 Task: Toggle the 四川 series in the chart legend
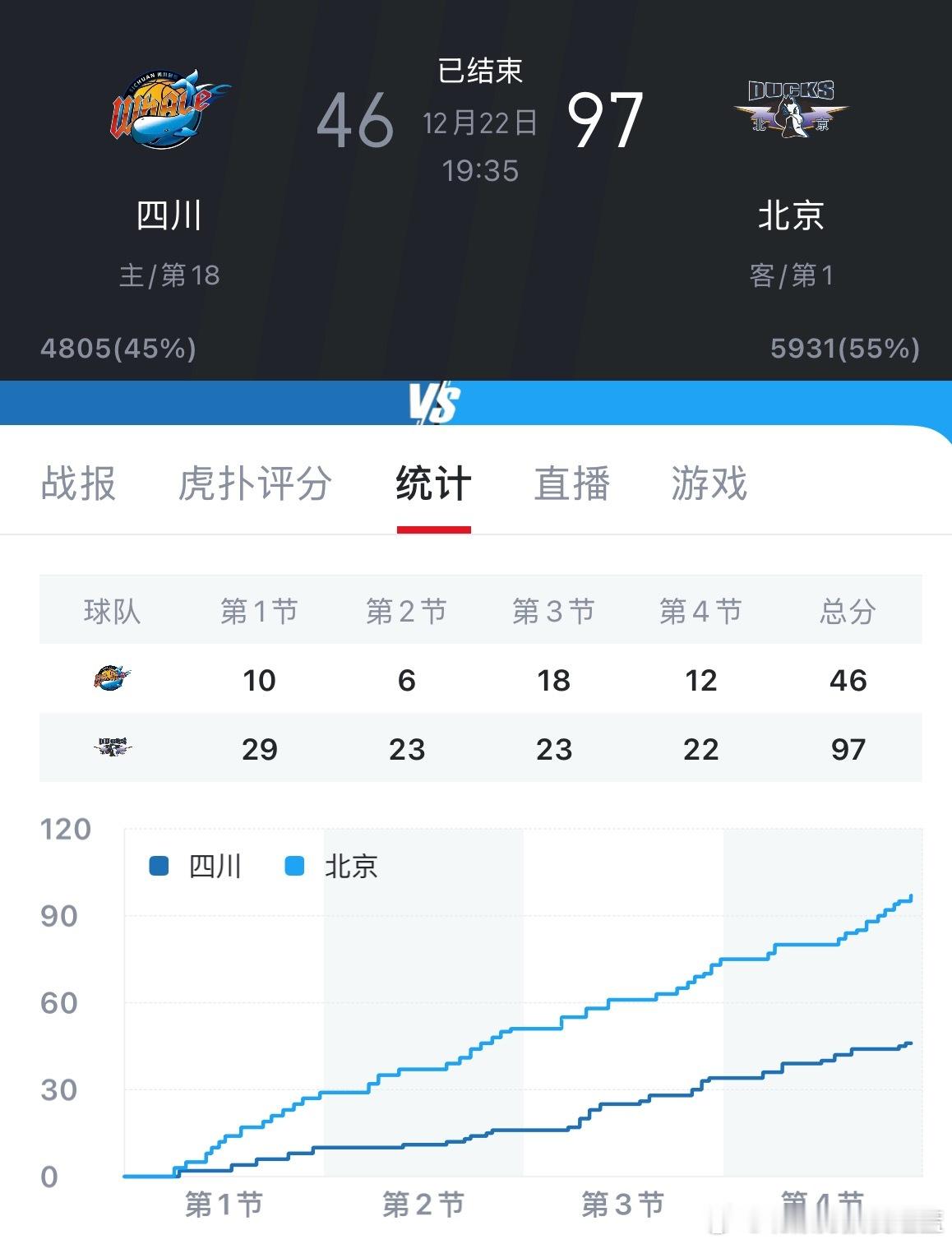tap(215, 866)
